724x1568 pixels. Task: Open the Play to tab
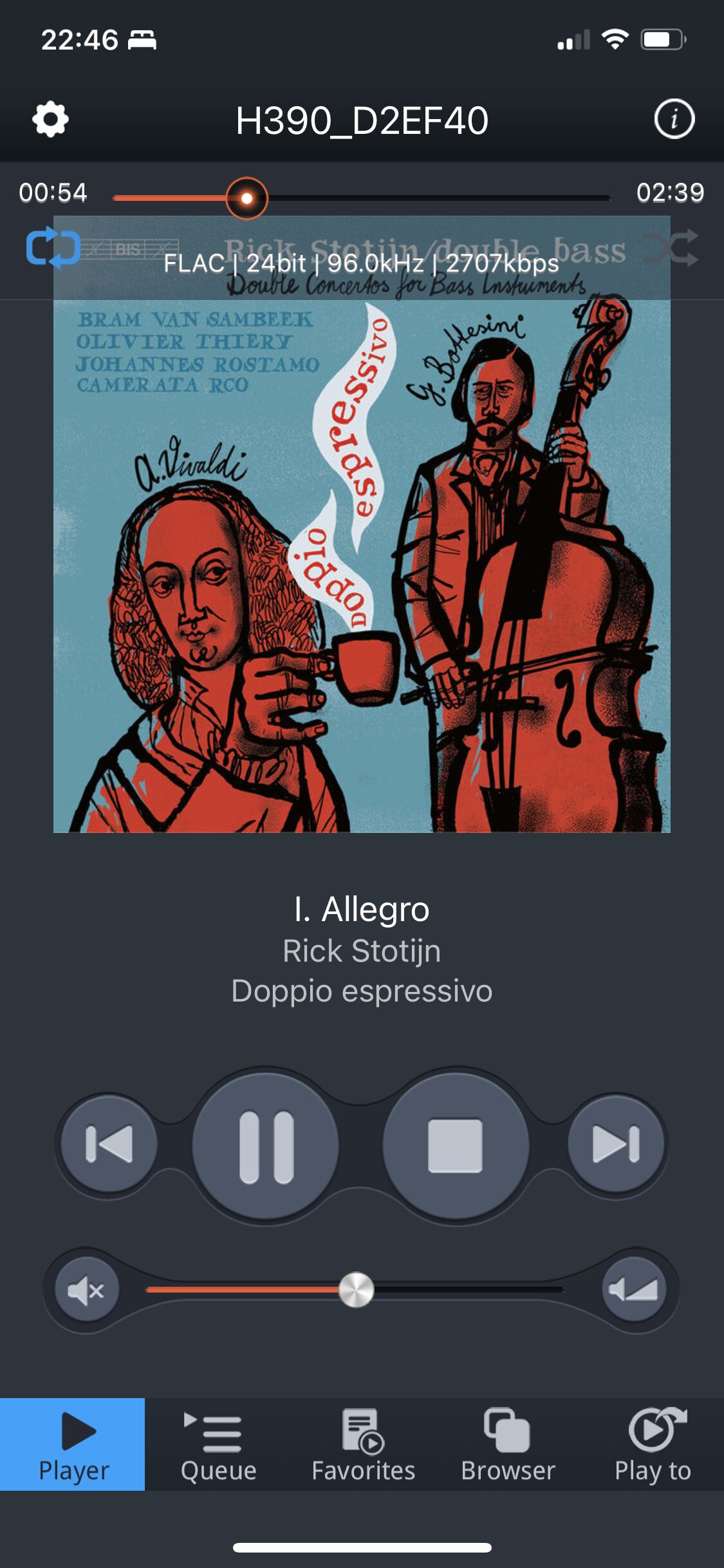pyautogui.click(x=653, y=1444)
